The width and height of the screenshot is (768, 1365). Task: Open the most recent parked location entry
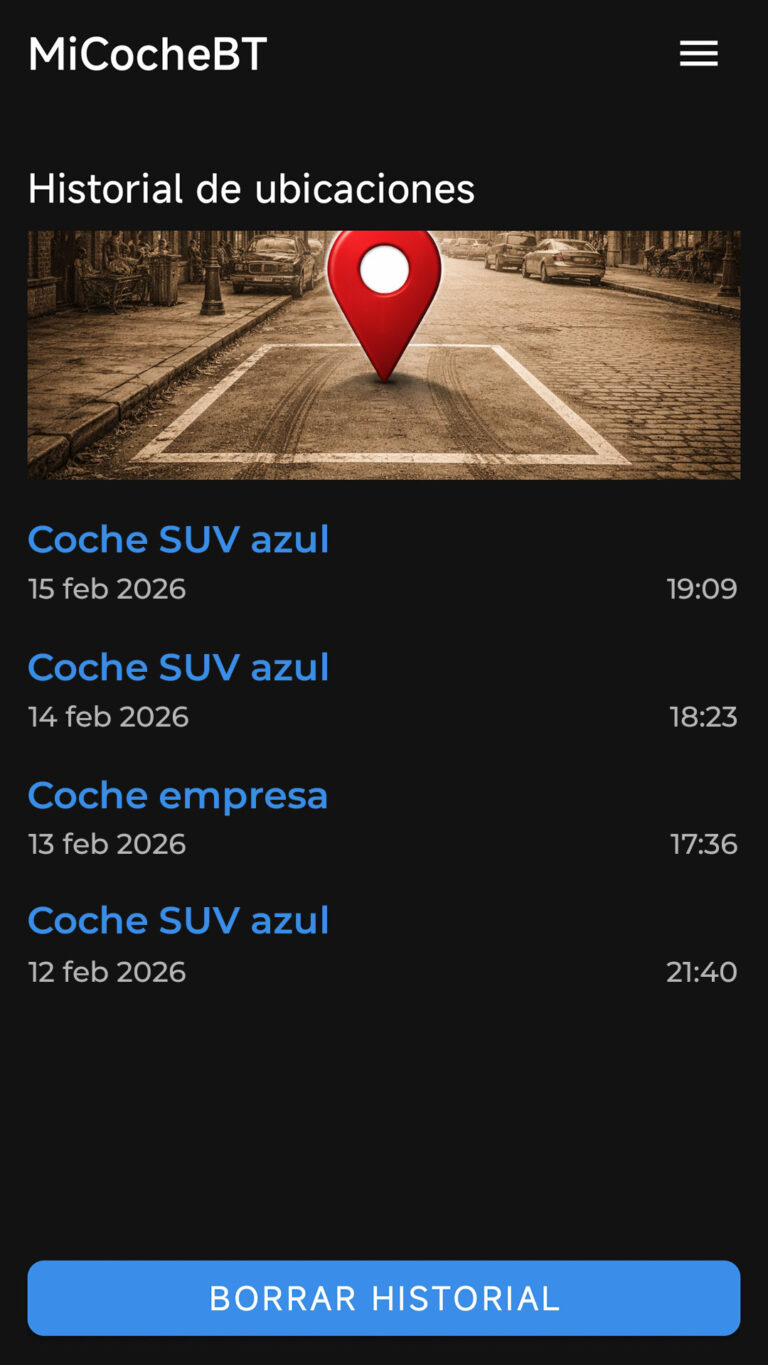(178, 538)
